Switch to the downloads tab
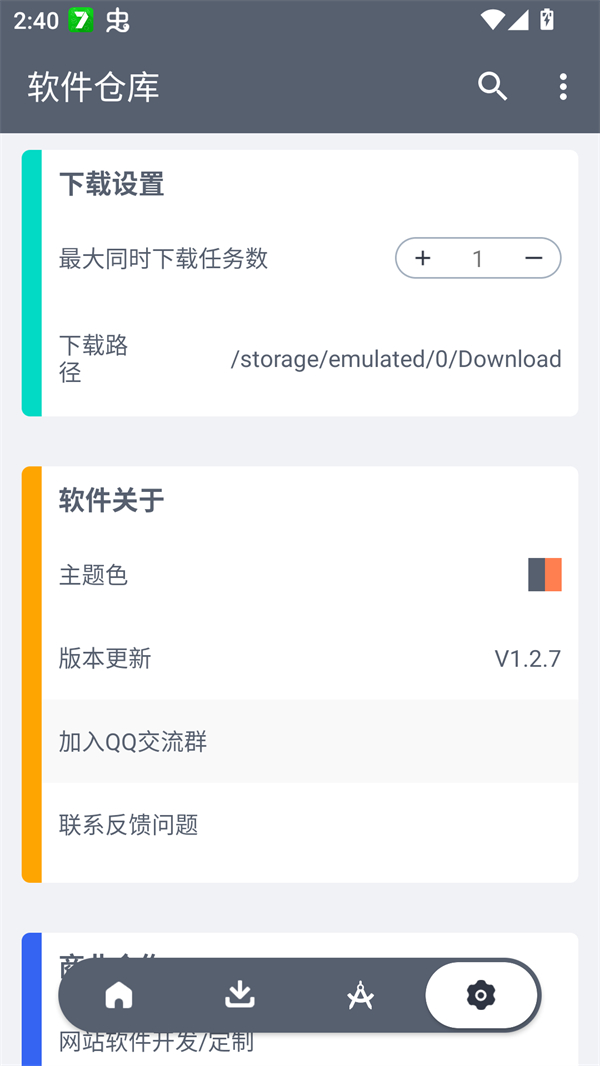Screen dimensions: 600x1066 [240, 995]
